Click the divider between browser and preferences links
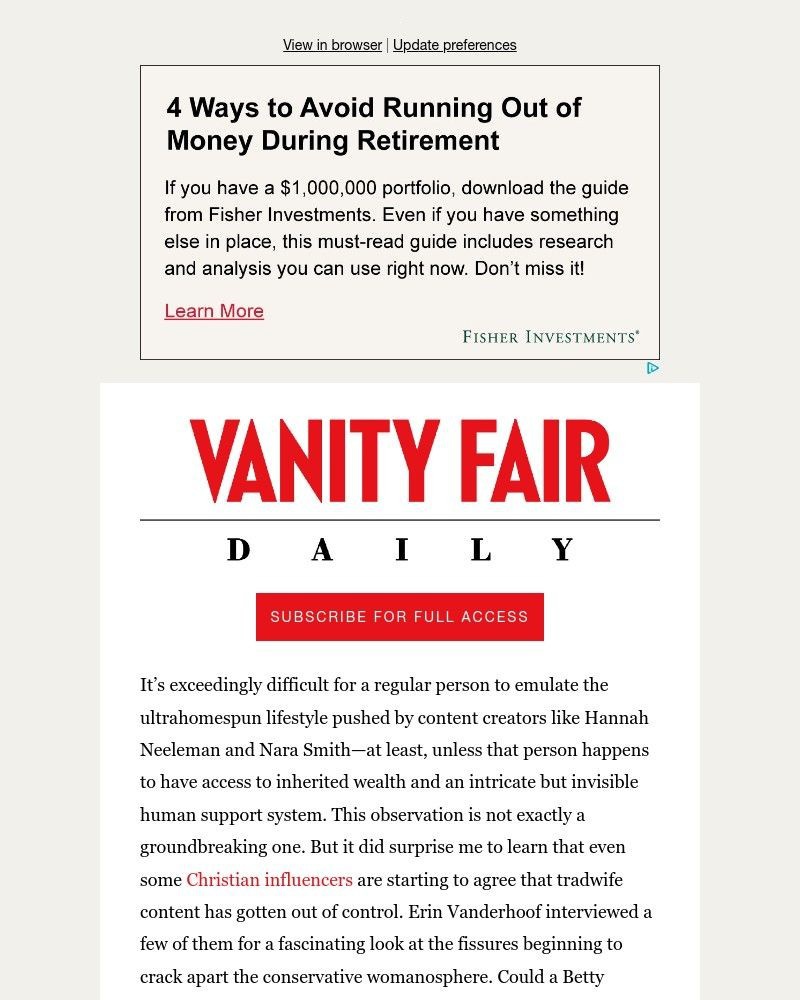Screen dimensions: 800x1000 [x=386, y=45]
